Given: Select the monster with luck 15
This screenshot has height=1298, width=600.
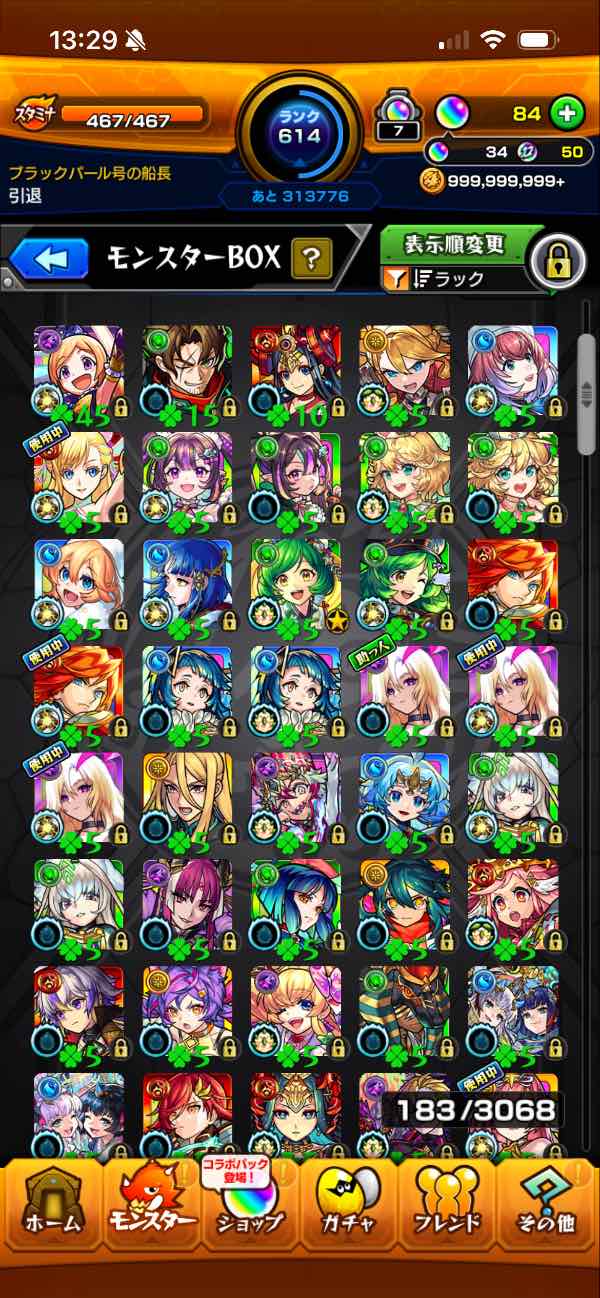Looking at the screenshot, I should [x=187, y=370].
